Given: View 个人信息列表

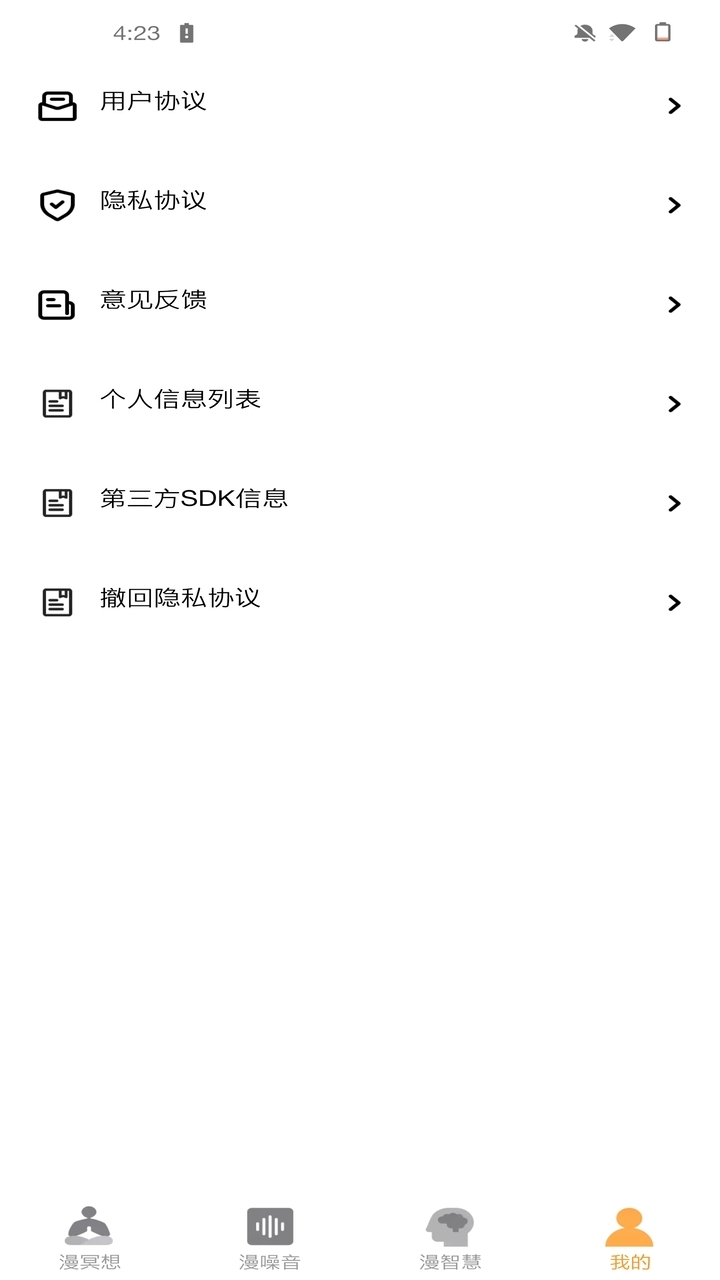Looking at the screenshot, I should (360, 403).
